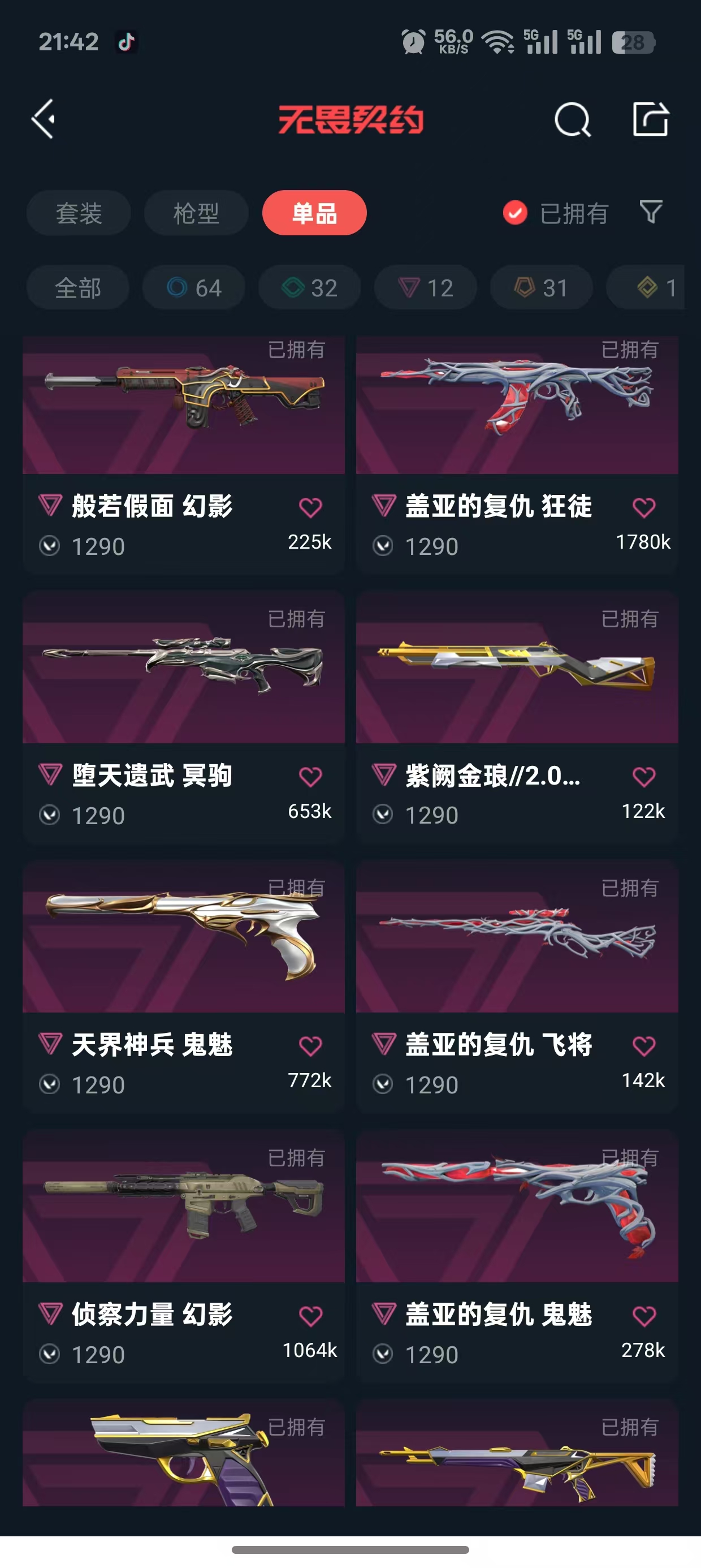Open the 般若假面 幻影 skin card

183,426
